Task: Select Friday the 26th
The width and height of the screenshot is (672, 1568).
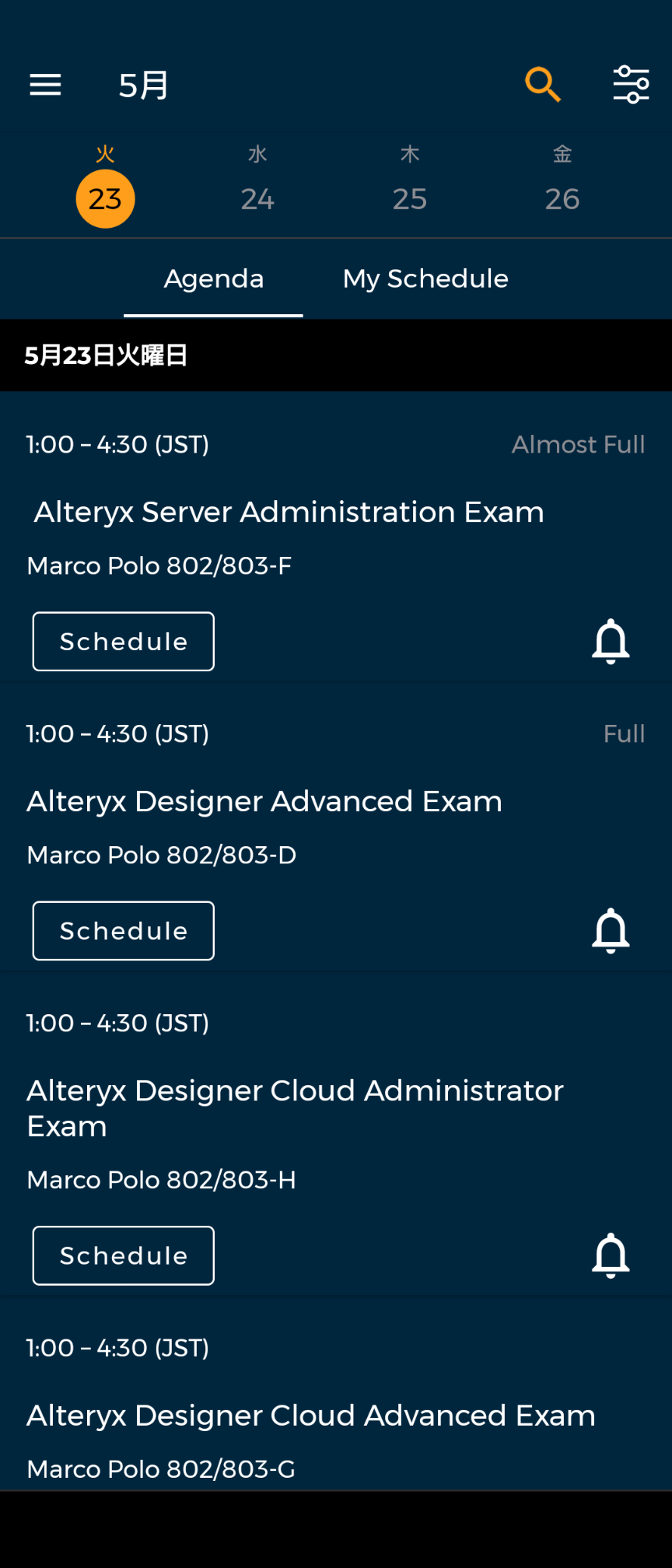Action: coord(562,198)
